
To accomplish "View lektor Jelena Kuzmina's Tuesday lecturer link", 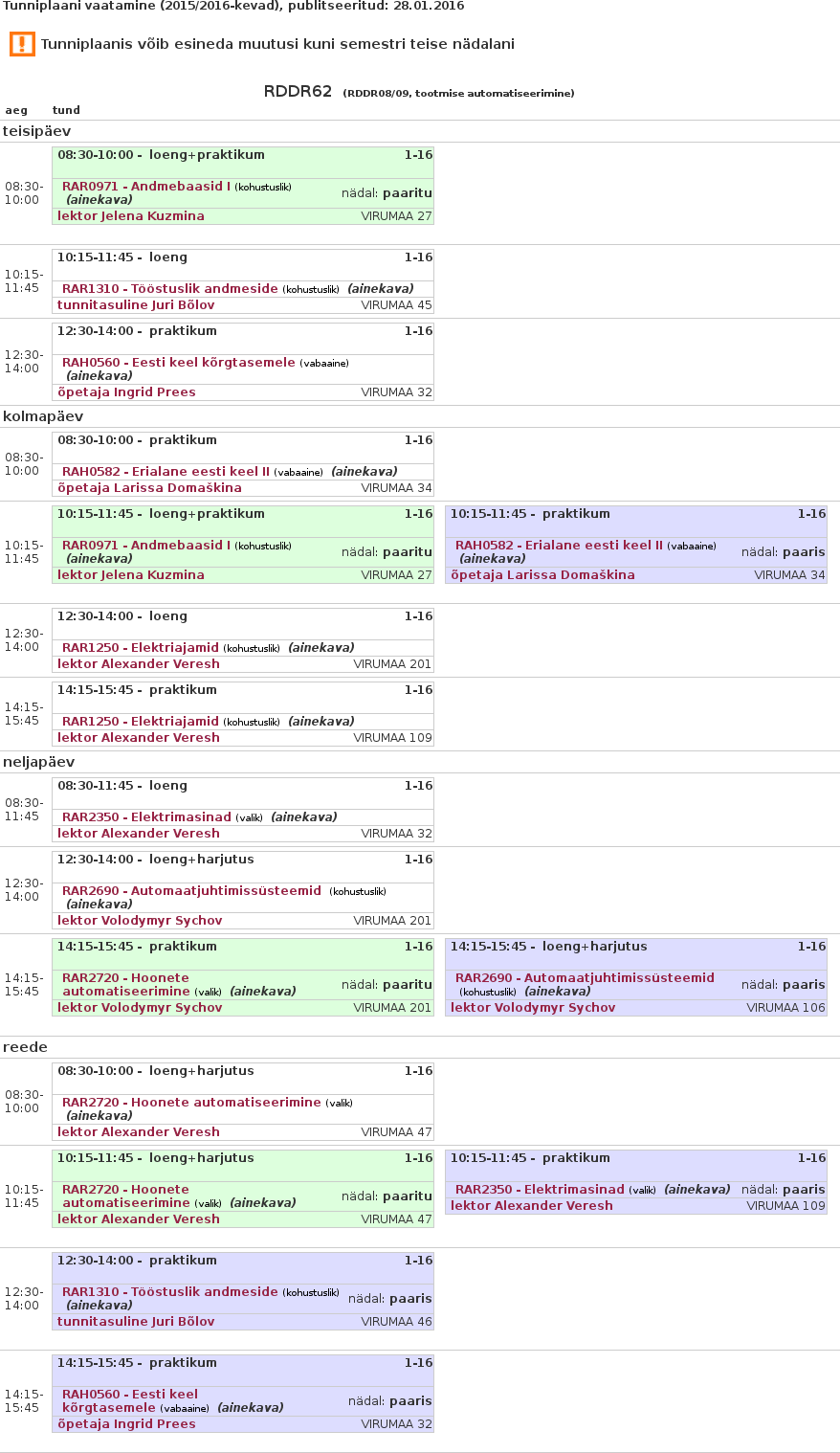I will click(x=130, y=216).
